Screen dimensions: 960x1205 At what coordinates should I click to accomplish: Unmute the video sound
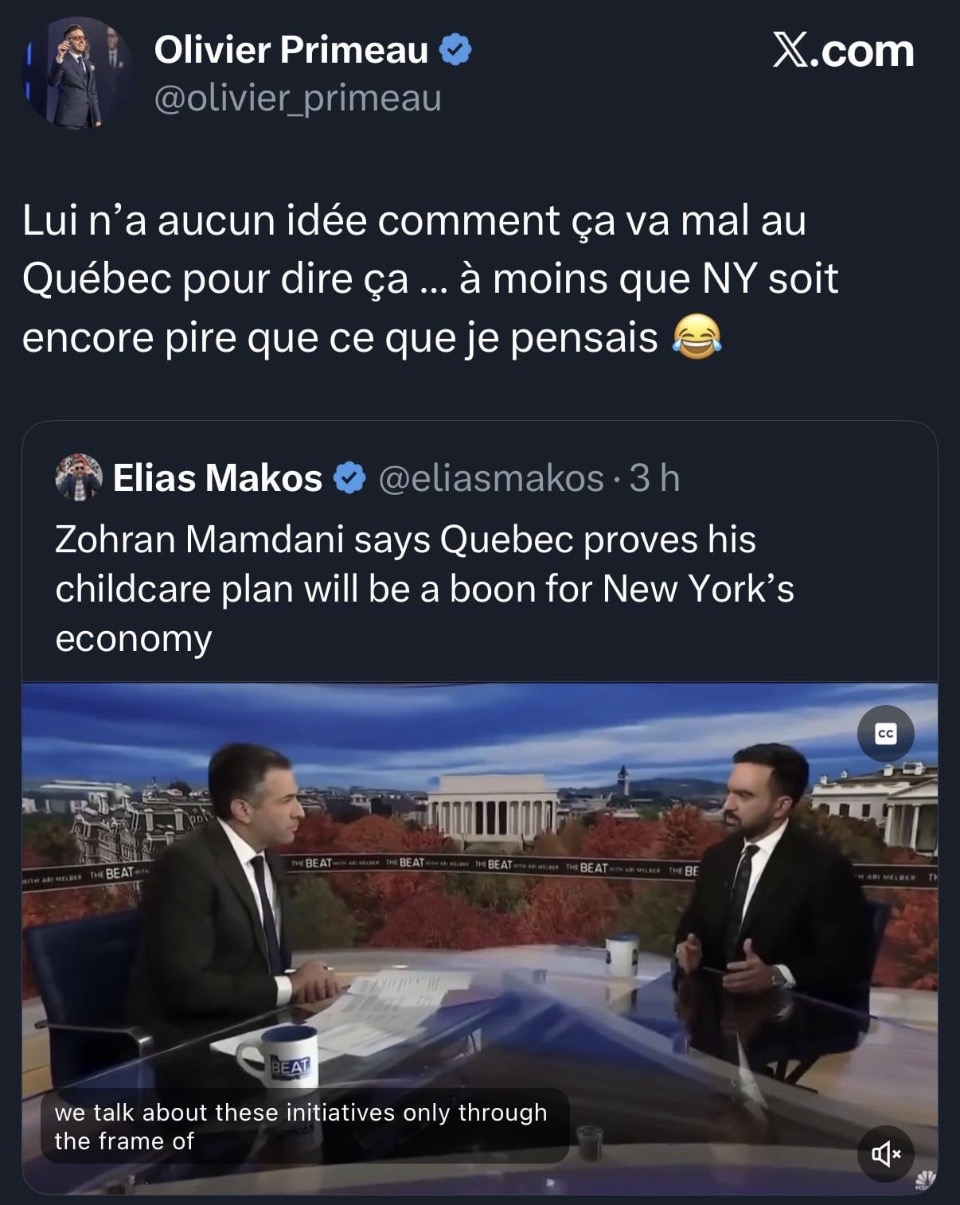tap(886, 1153)
